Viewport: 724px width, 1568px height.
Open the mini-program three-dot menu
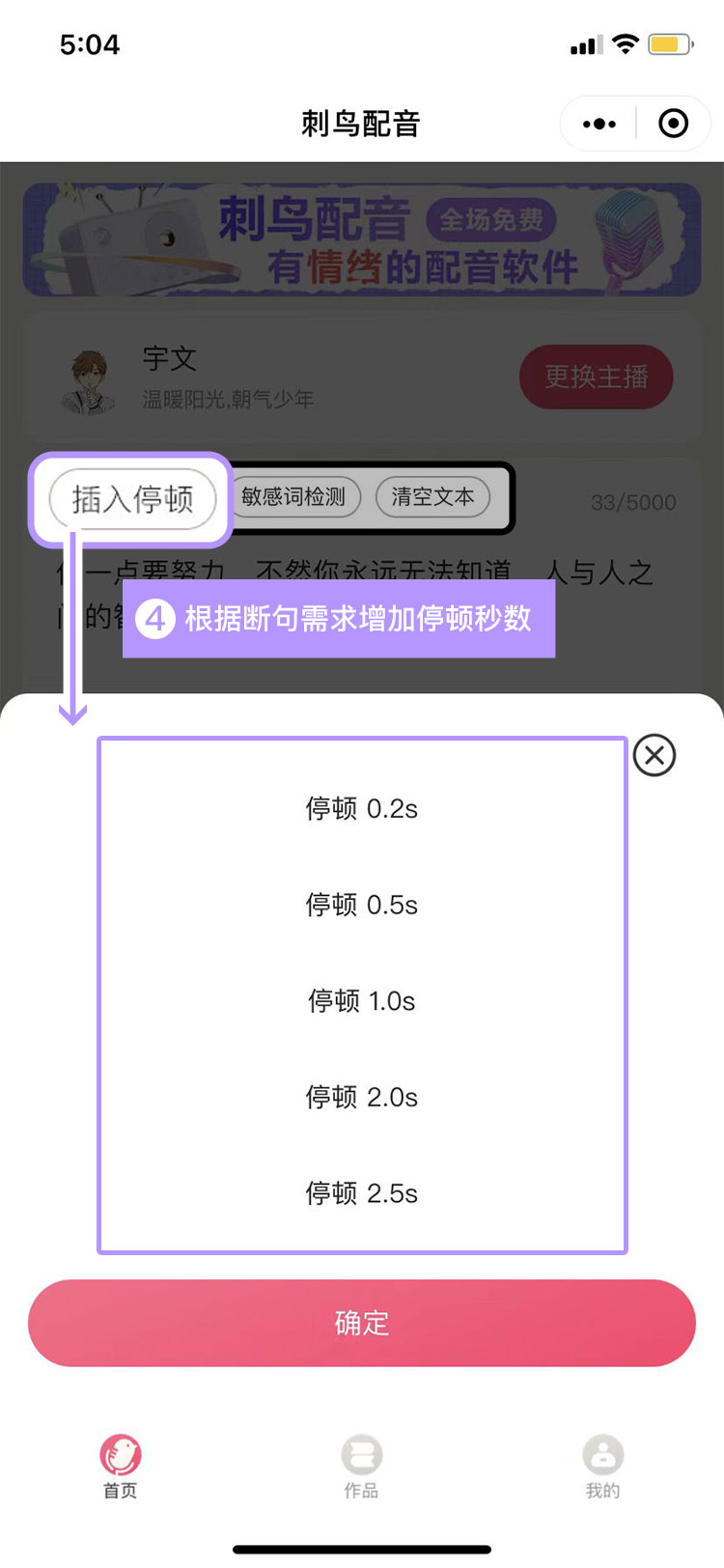pos(599,124)
